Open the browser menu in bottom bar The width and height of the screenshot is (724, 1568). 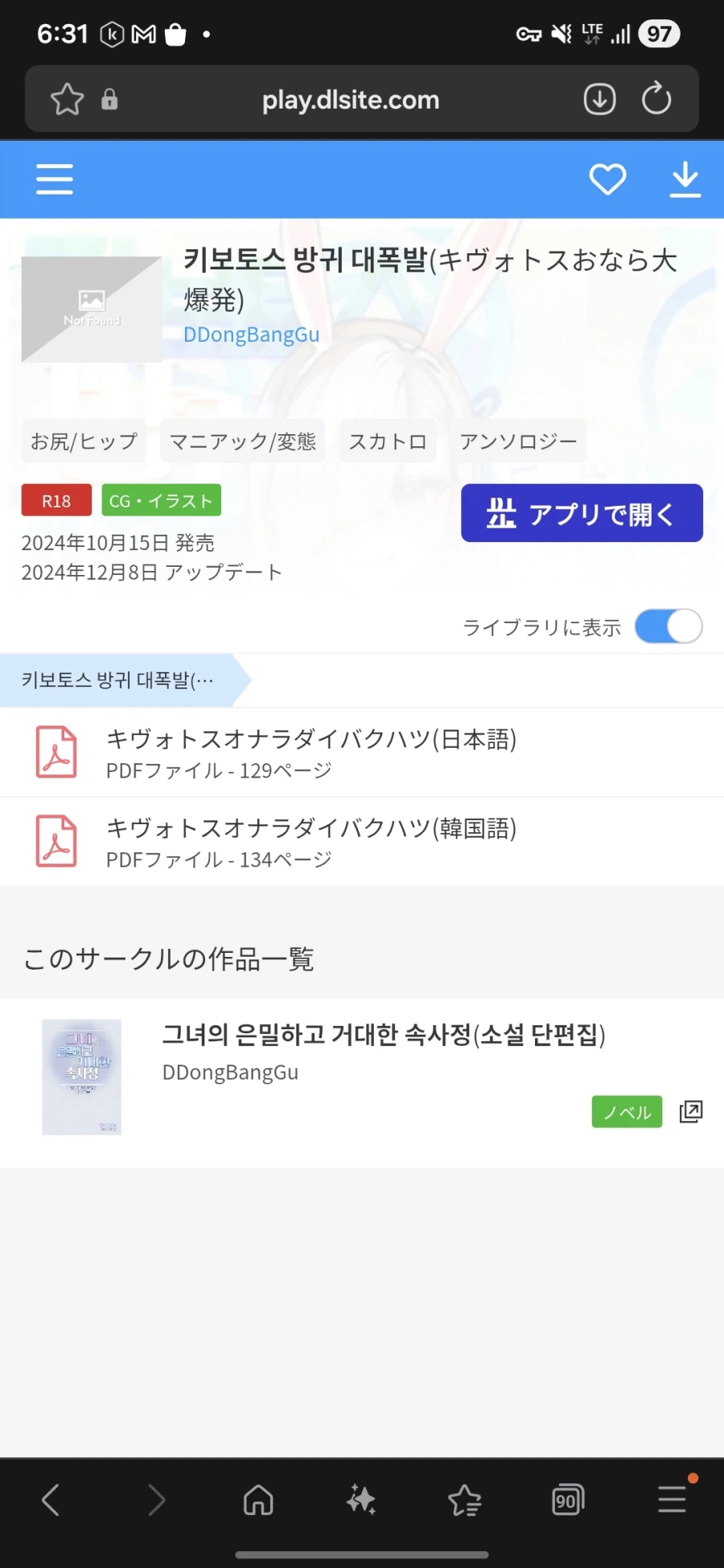[670, 1499]
